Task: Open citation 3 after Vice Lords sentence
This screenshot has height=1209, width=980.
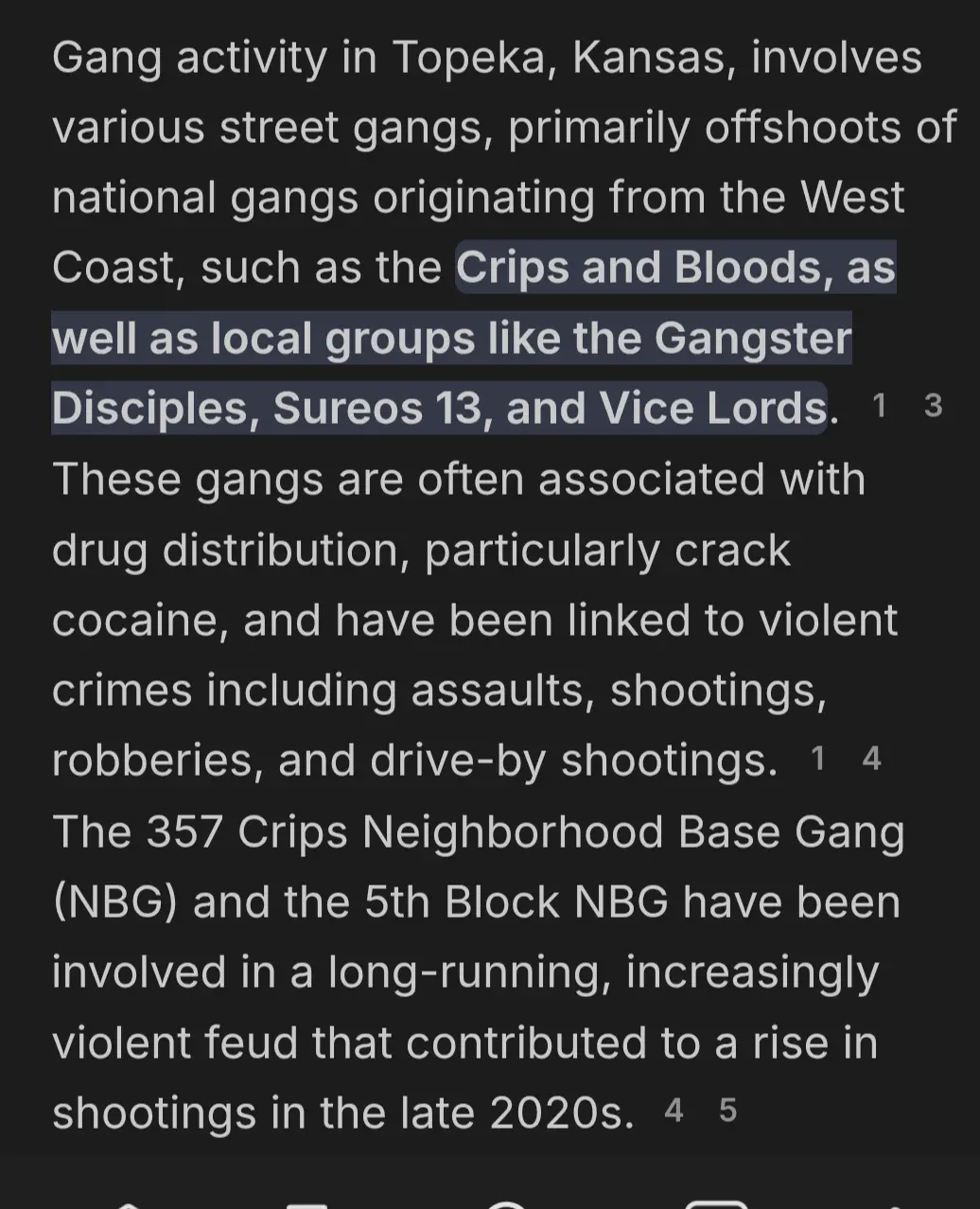Action: [933, 406]
